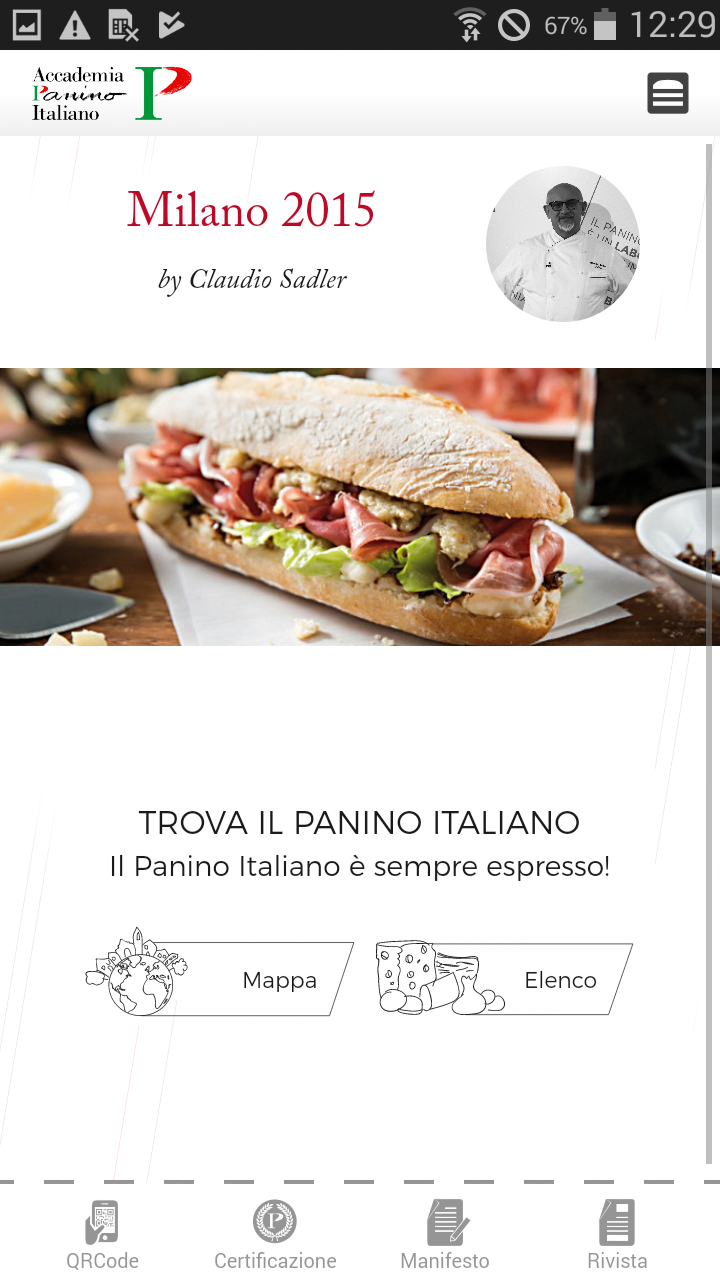The image size is (720, 1280).
Task: Open the Milano 2015 panino photo
Action: coord(360,507)
